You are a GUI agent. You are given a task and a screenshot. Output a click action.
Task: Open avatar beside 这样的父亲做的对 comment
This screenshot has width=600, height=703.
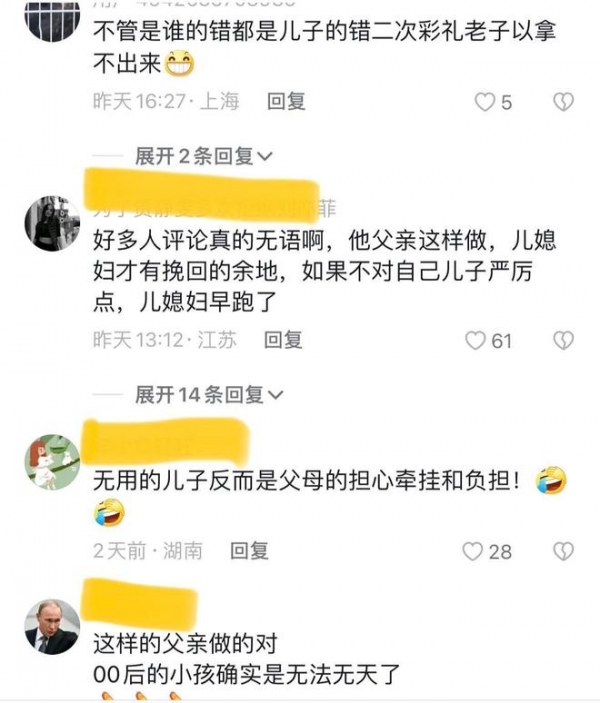point(51,627)
